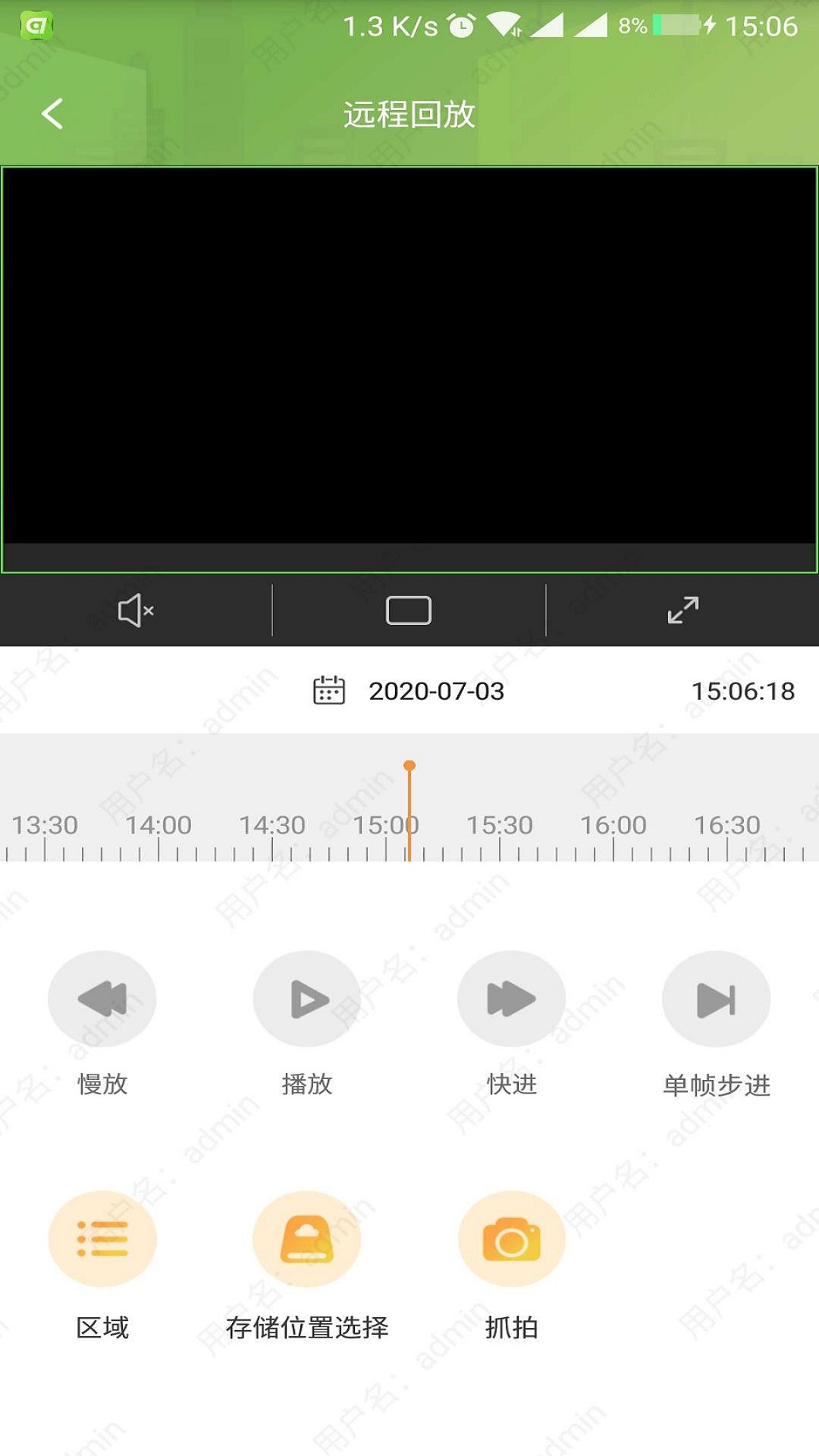Open 存储位置选择 storage location options

(x=307, y=1239)
